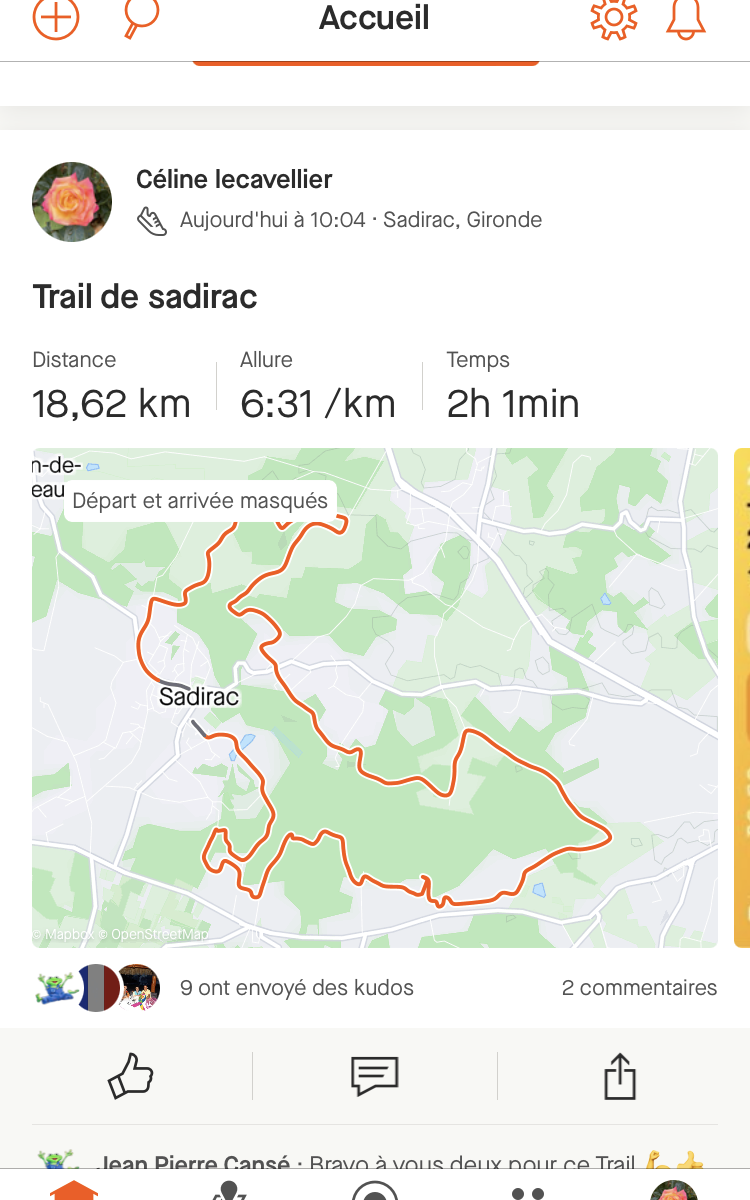Tap the plus icon to add an activity

(x=56, y=17)
